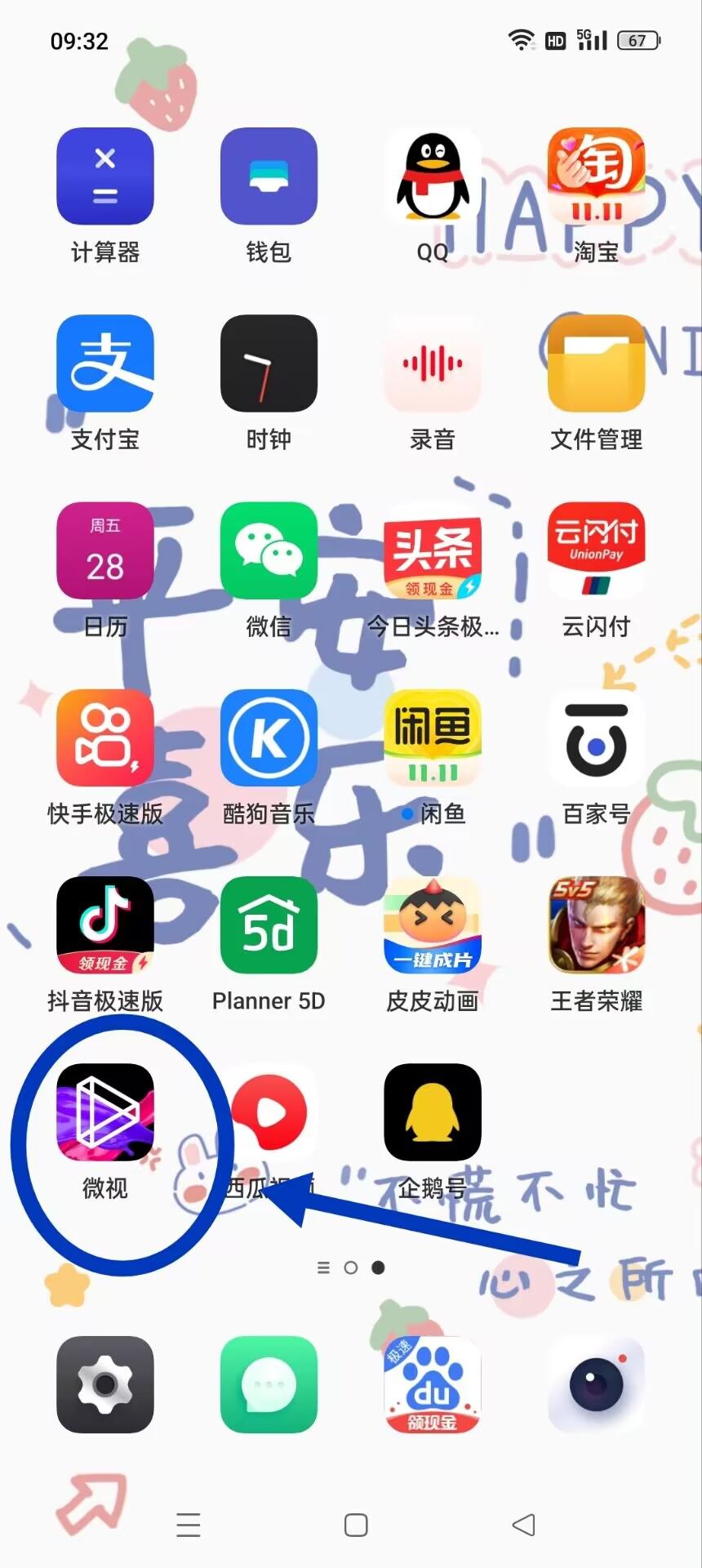The image size is (702, 1568).
Task: Open Settings from the dock
Action: click(x=105, y=1385)
